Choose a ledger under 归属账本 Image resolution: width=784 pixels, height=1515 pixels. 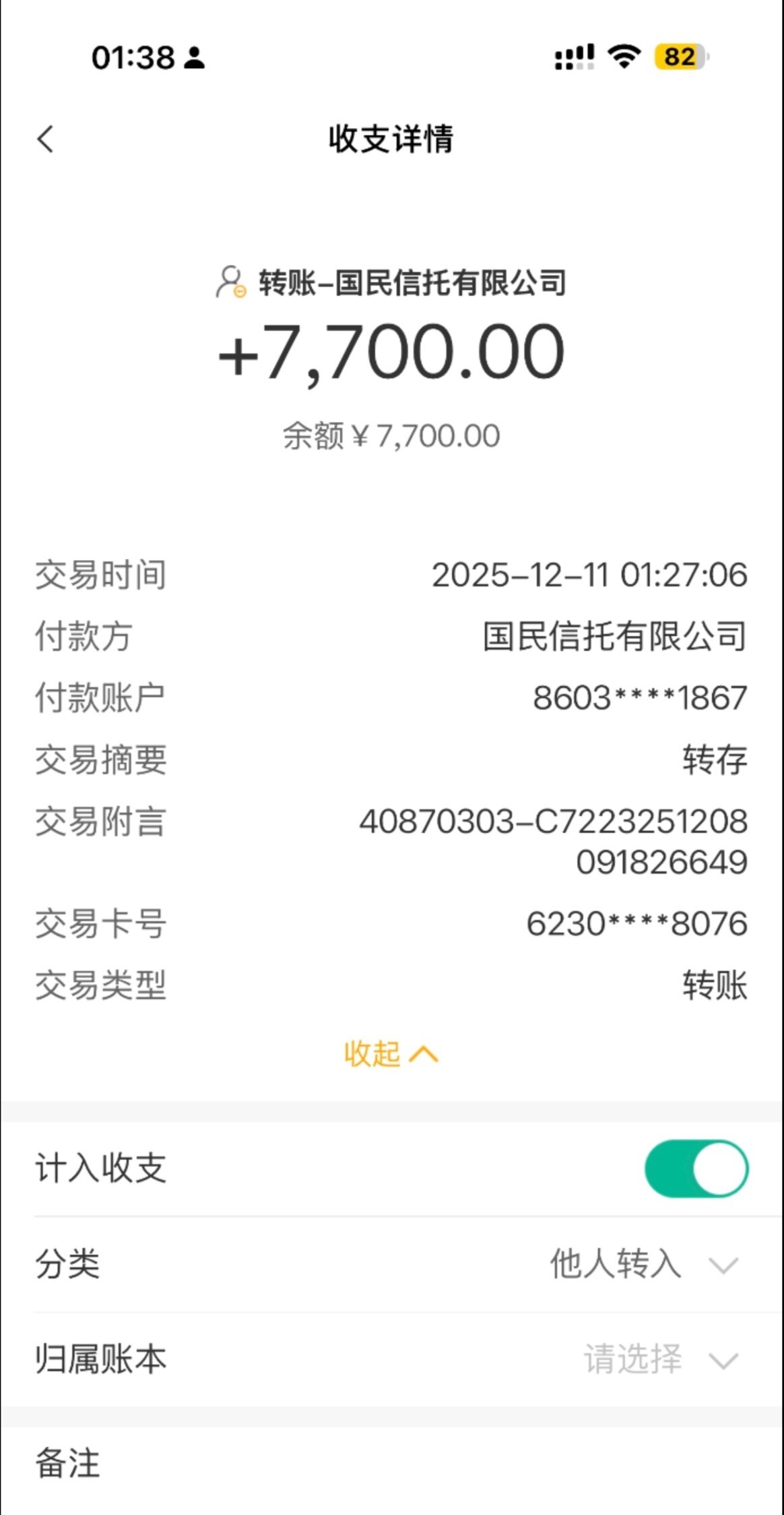[660, 1360]
